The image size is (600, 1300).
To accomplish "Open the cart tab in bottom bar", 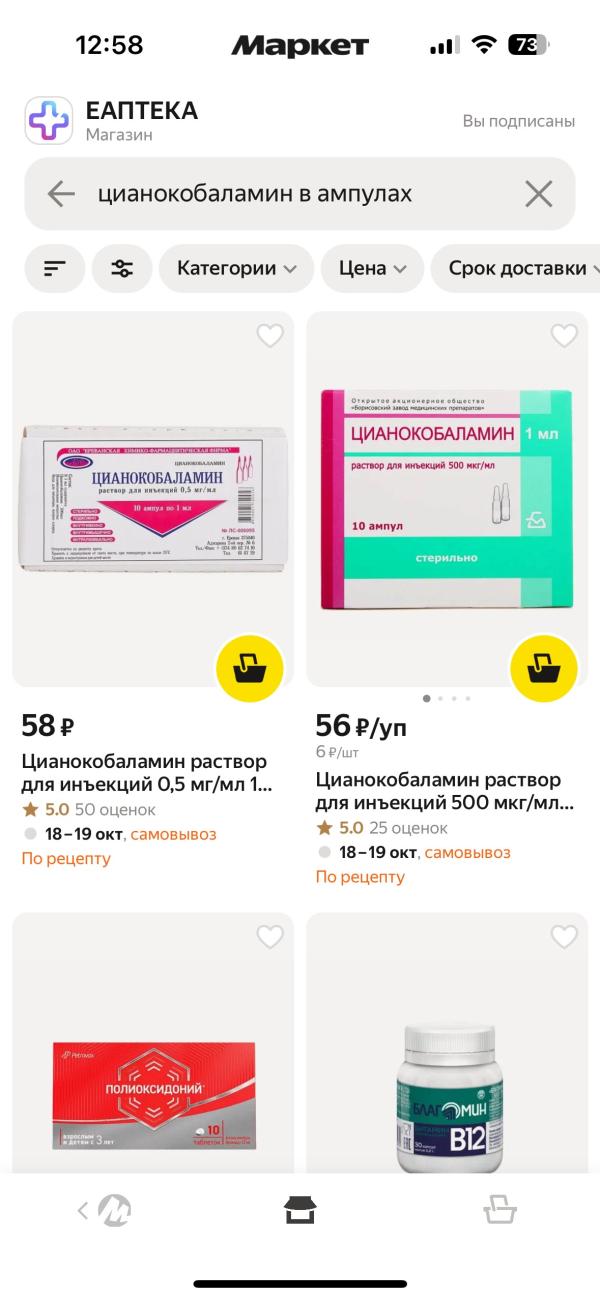I will 499,1211.
